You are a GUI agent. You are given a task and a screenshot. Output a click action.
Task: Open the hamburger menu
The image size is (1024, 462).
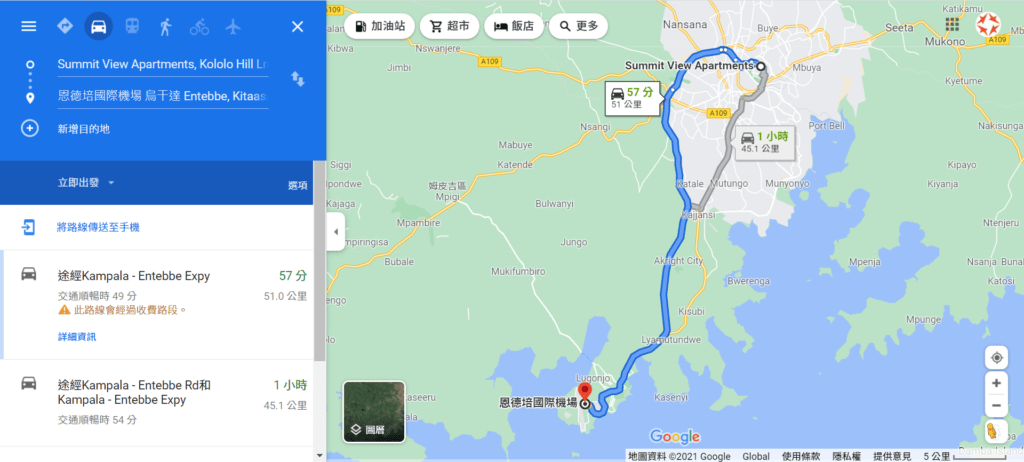point(28,26)
